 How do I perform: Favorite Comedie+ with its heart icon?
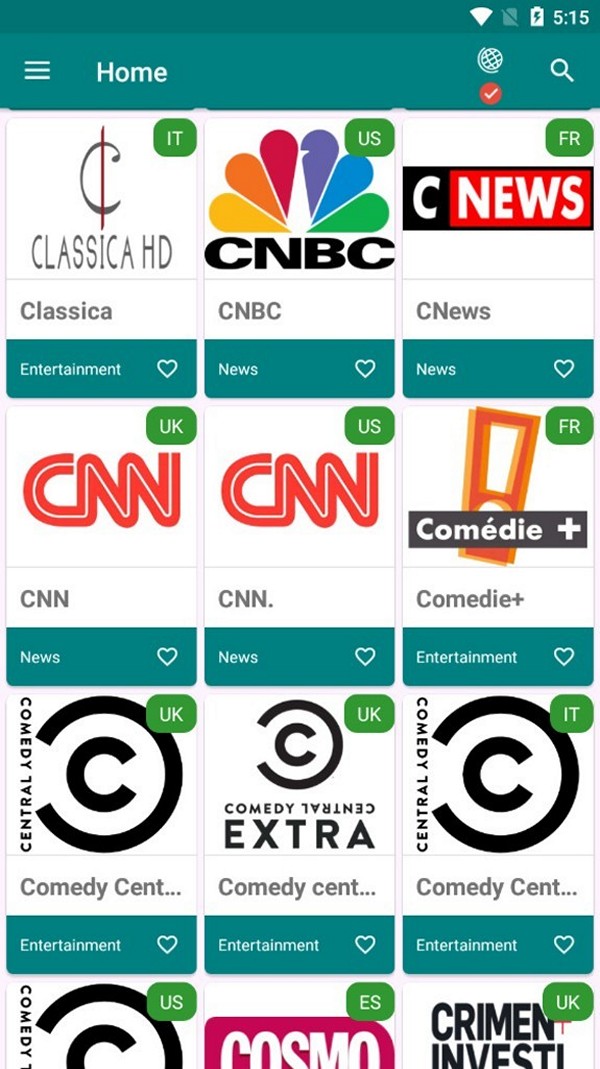[564, 657]
